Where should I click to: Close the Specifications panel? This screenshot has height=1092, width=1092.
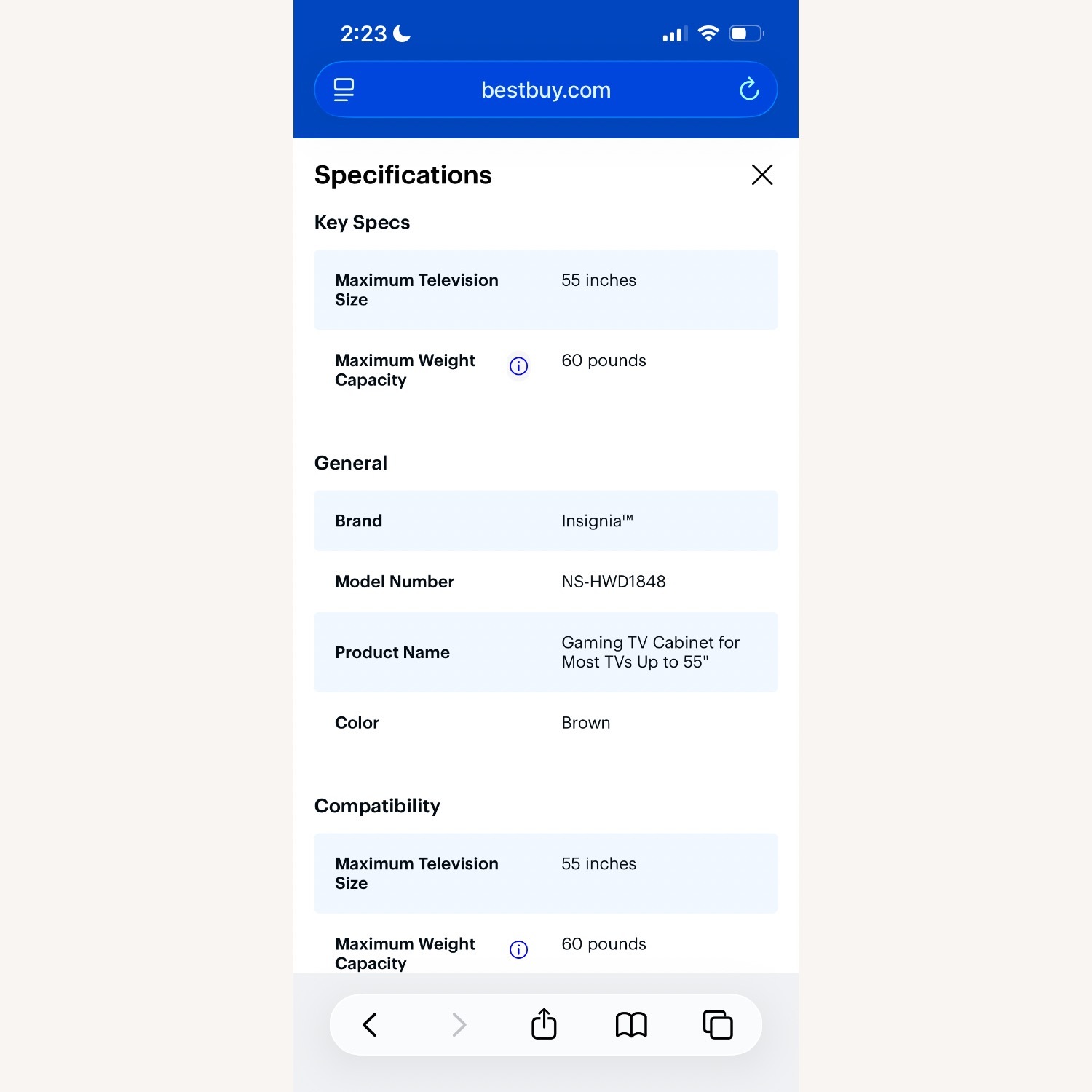(x=761, y=175)
